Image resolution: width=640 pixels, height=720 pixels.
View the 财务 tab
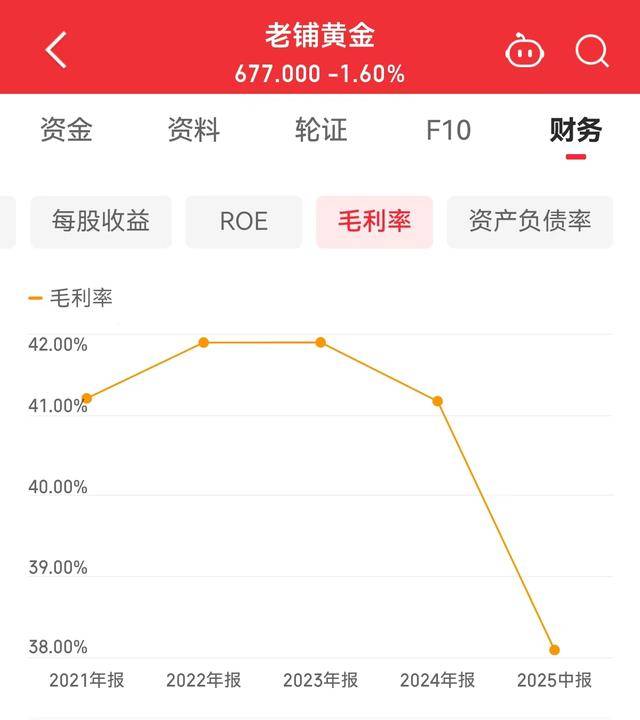tap(575, 130)
